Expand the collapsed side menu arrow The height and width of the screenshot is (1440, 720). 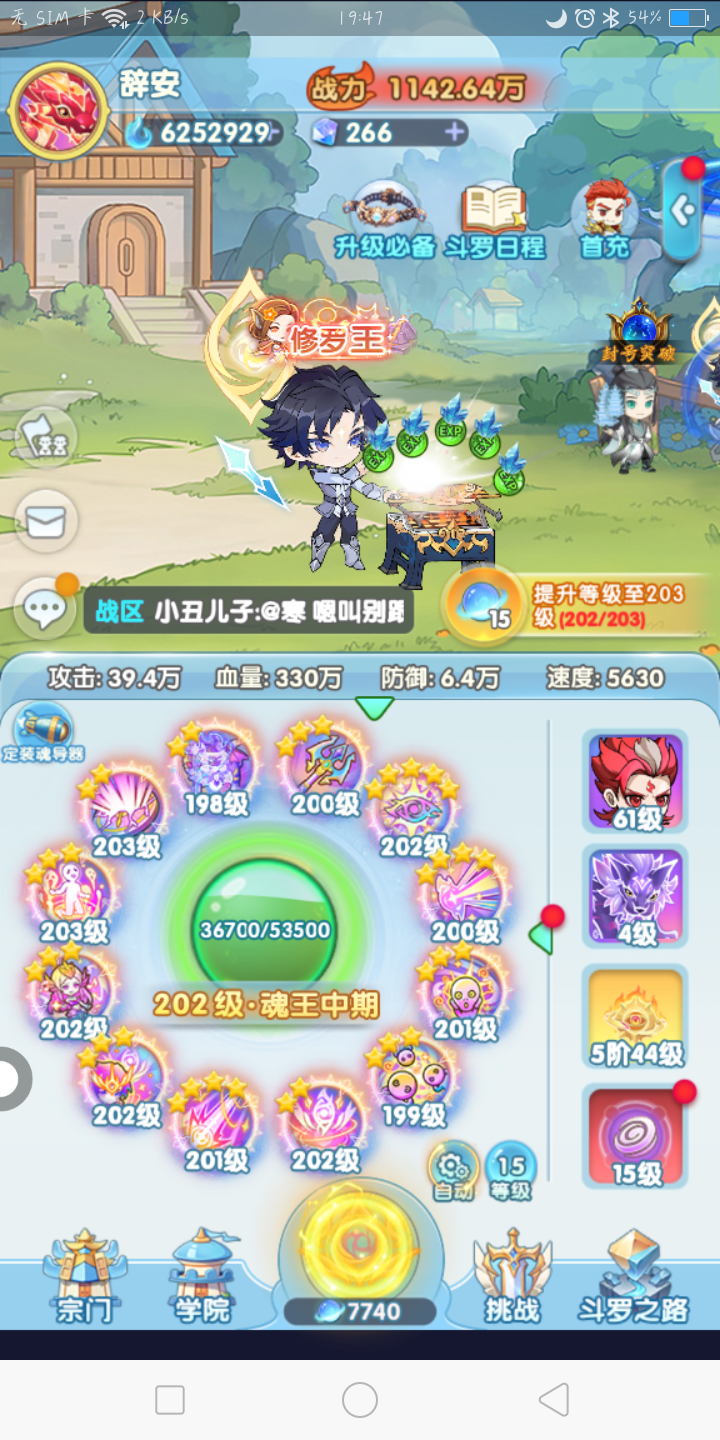[x=683, y=210]
